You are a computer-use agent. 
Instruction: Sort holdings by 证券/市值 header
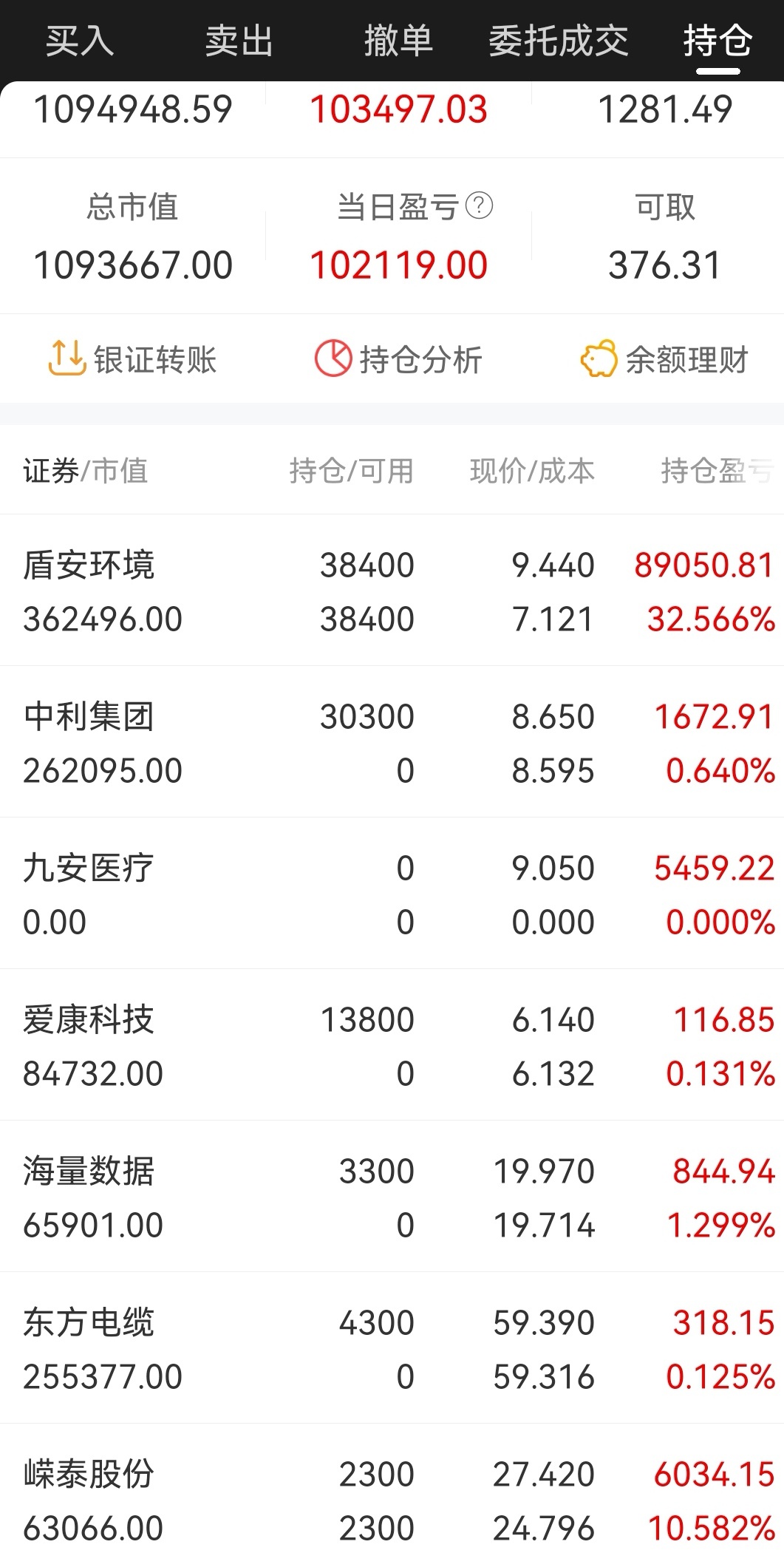point(86,471)
